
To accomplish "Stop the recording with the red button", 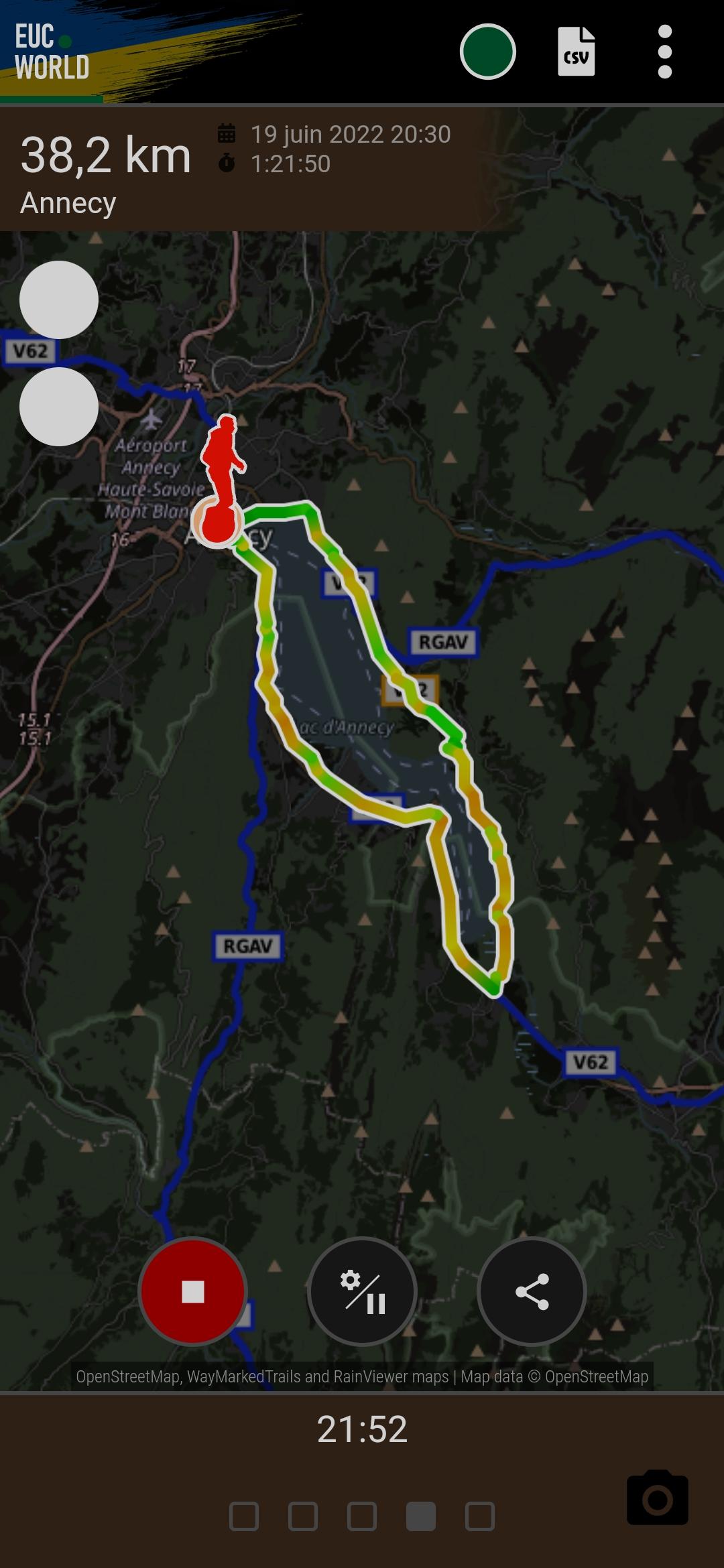I will (193, 1291).
